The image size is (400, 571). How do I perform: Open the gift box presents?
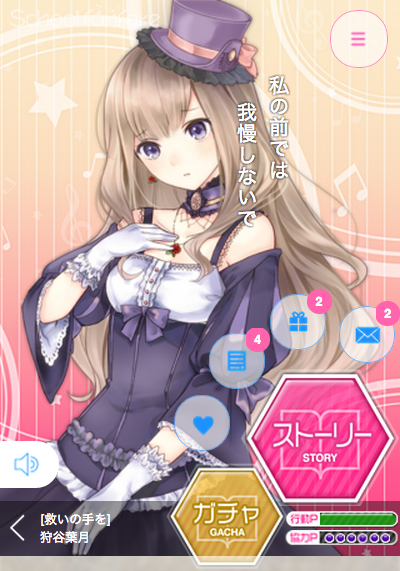pos(298,322)
